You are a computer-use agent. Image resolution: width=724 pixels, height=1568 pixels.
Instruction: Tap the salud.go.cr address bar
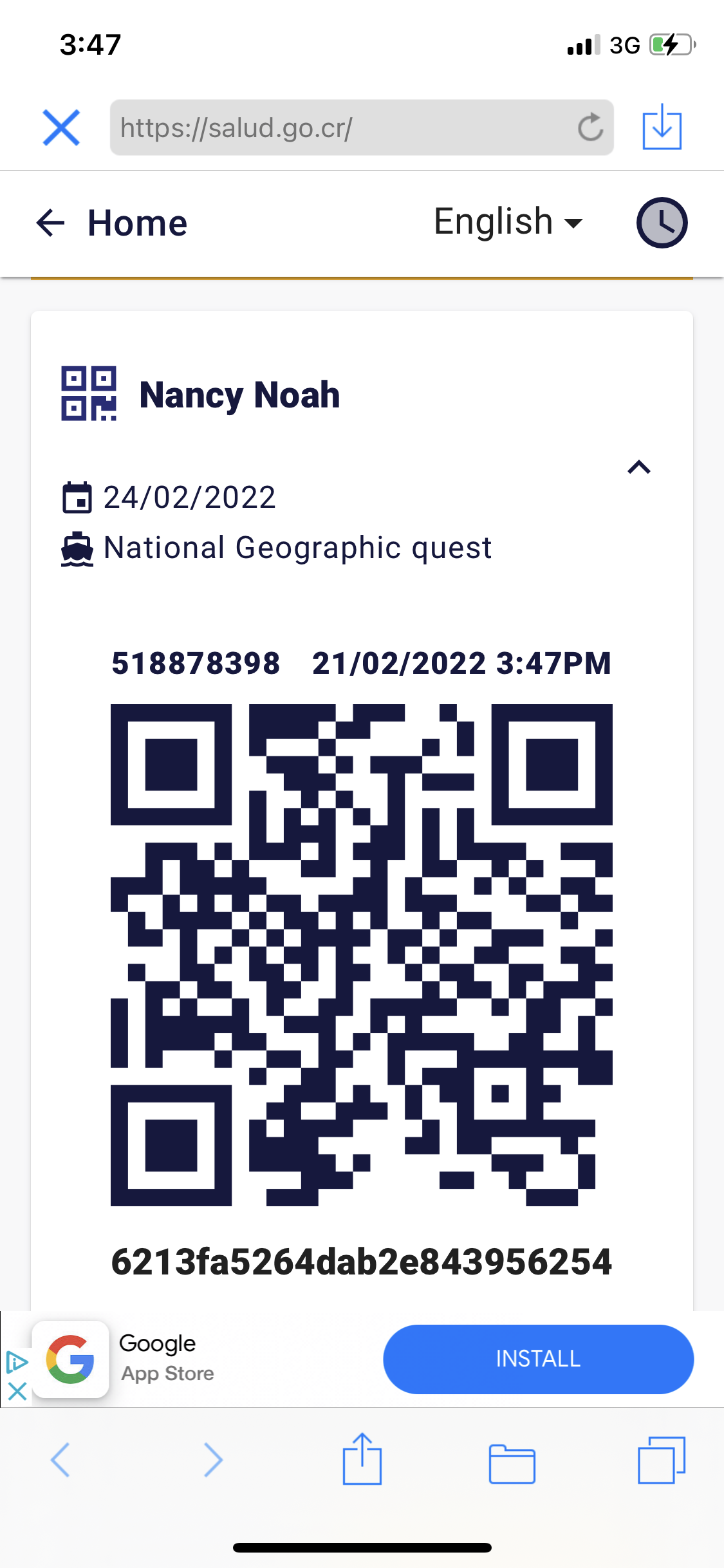coord(341,127)
